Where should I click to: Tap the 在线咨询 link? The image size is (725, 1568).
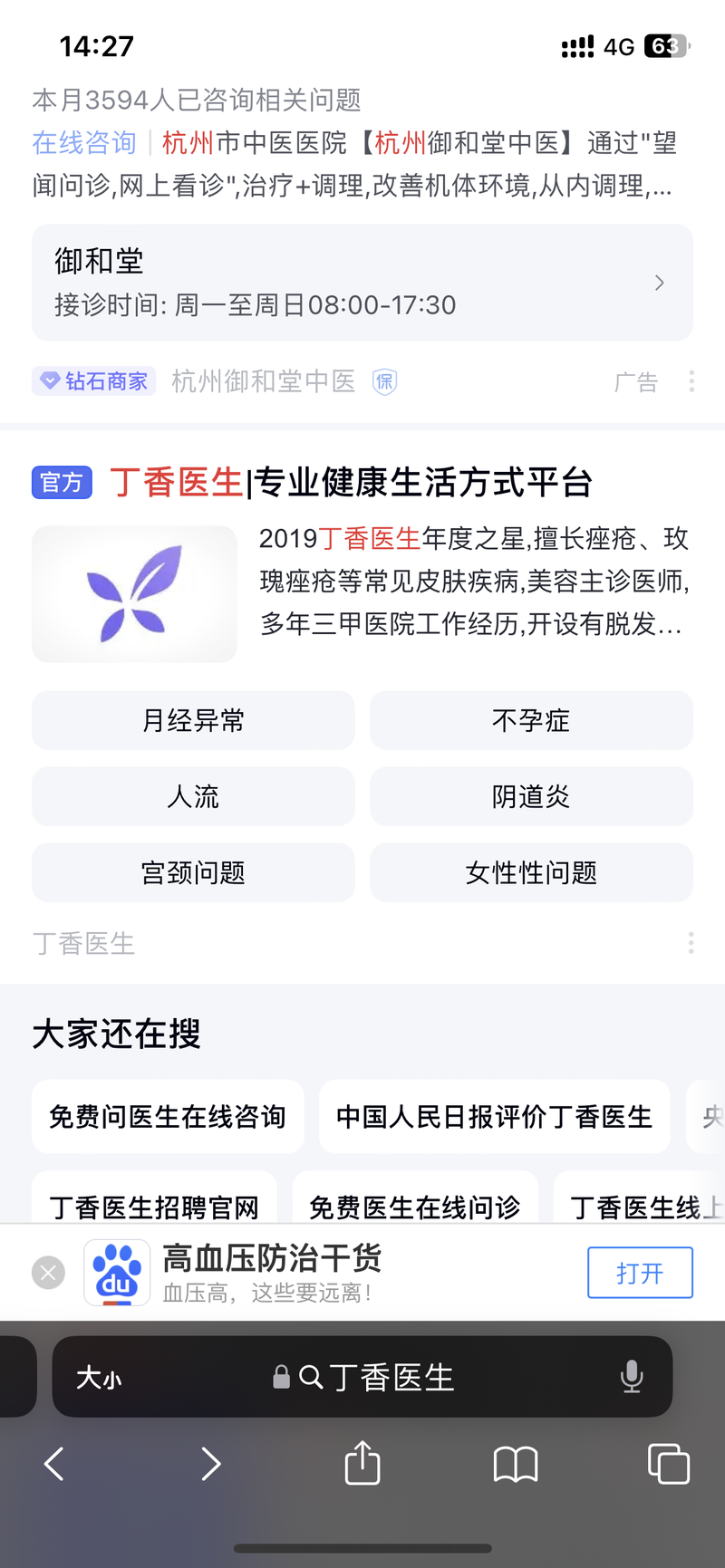[x=84, y=143]
